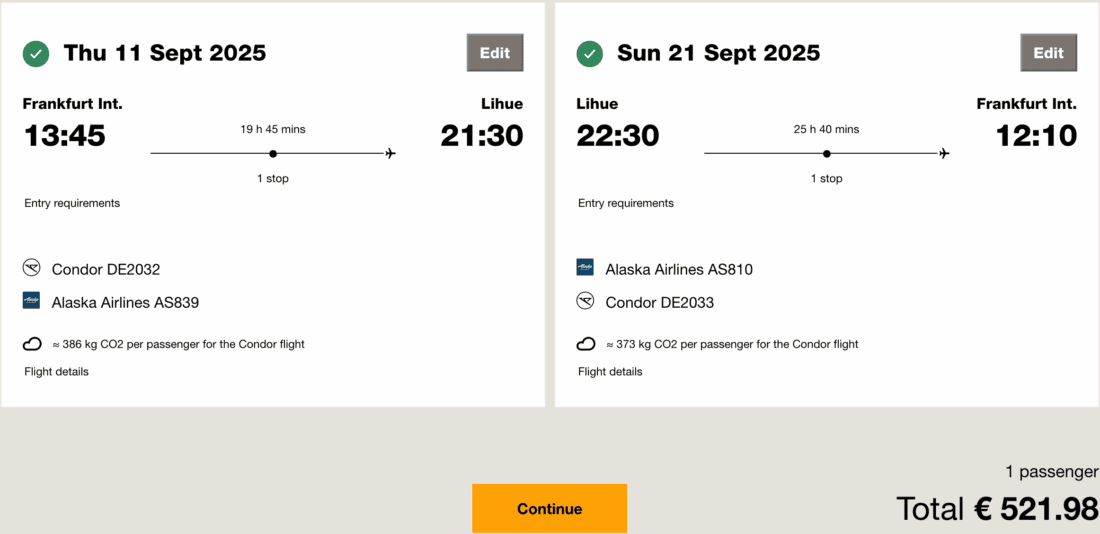The width and height of the screenshot is (1100, 534).
Task: View flight details for the 21 Sept flight
Action: [x=610, y=372]
